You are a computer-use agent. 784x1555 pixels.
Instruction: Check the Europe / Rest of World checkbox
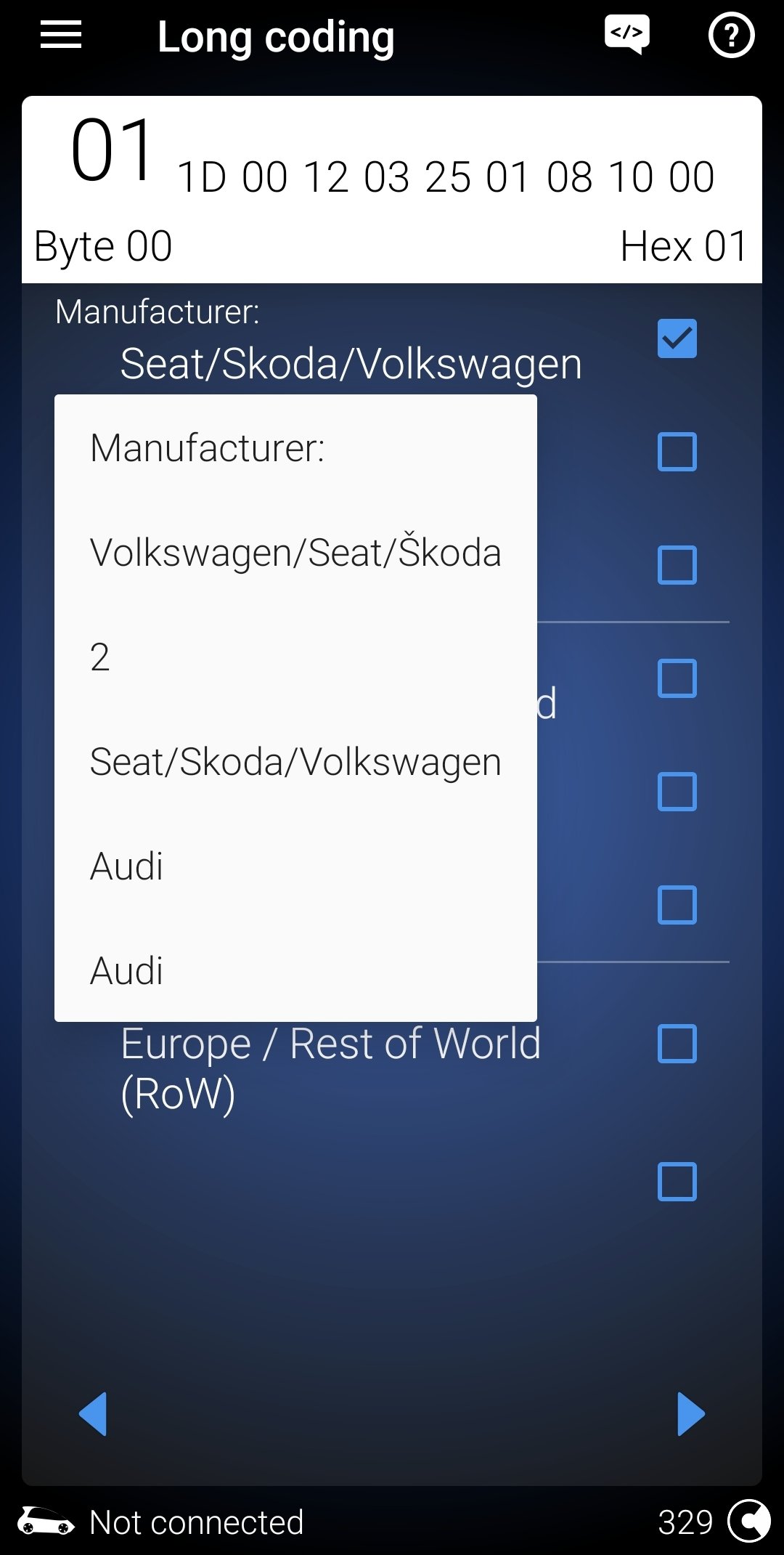pos(677,1044)
